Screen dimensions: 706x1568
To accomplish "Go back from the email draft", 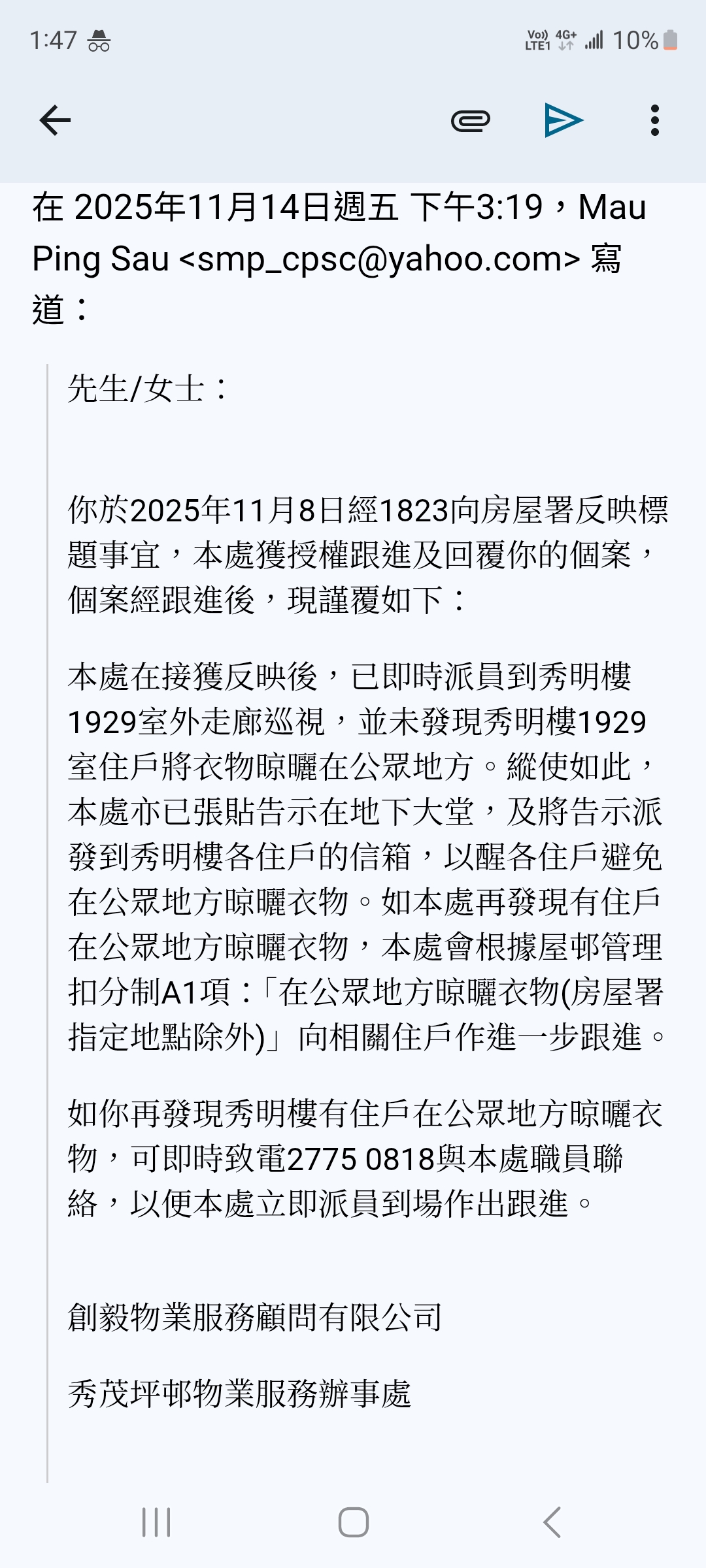I will click(55, 120).
